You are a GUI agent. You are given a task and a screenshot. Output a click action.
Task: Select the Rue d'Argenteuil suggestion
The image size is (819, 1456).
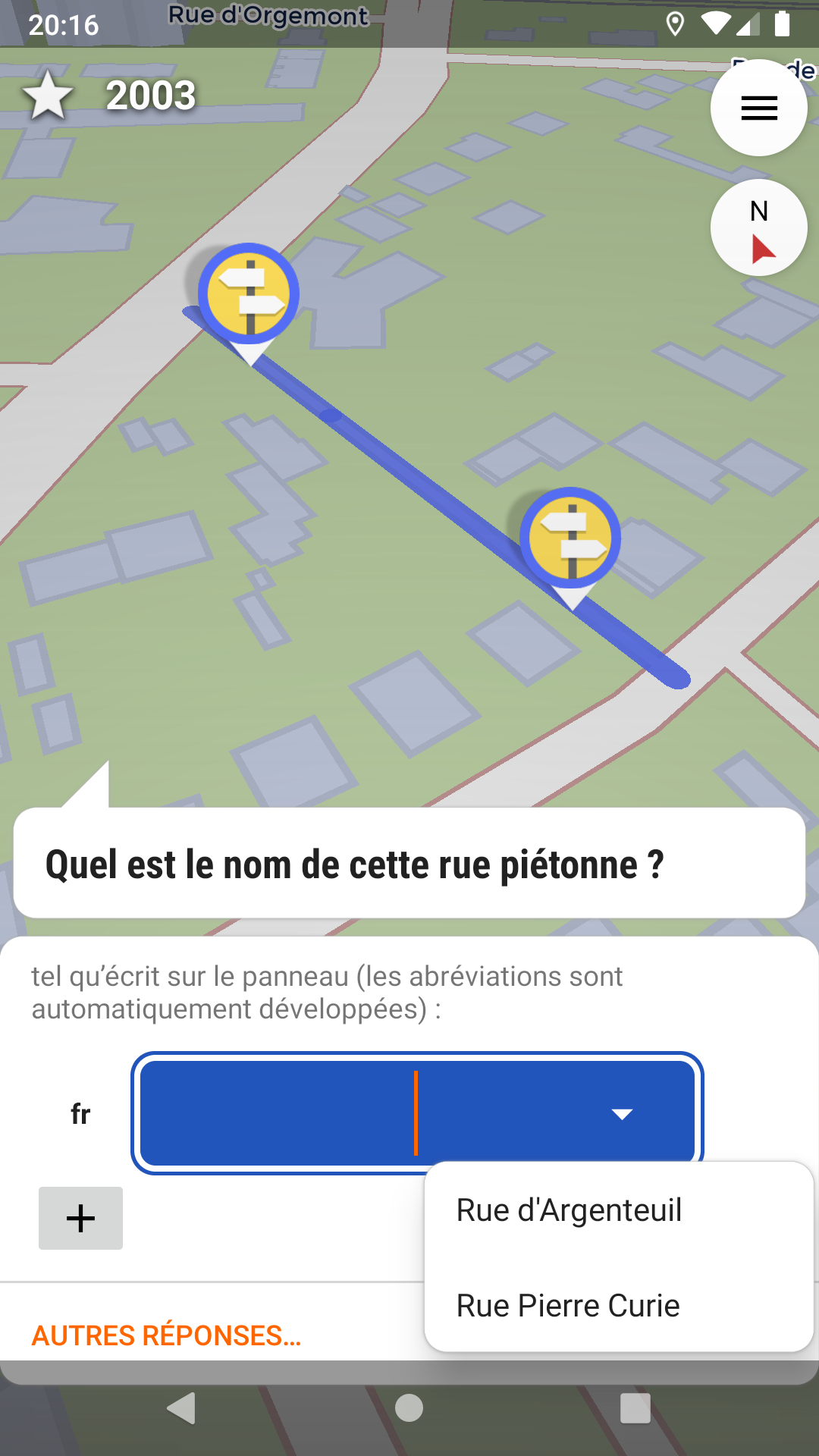[x=569, y=1210]
